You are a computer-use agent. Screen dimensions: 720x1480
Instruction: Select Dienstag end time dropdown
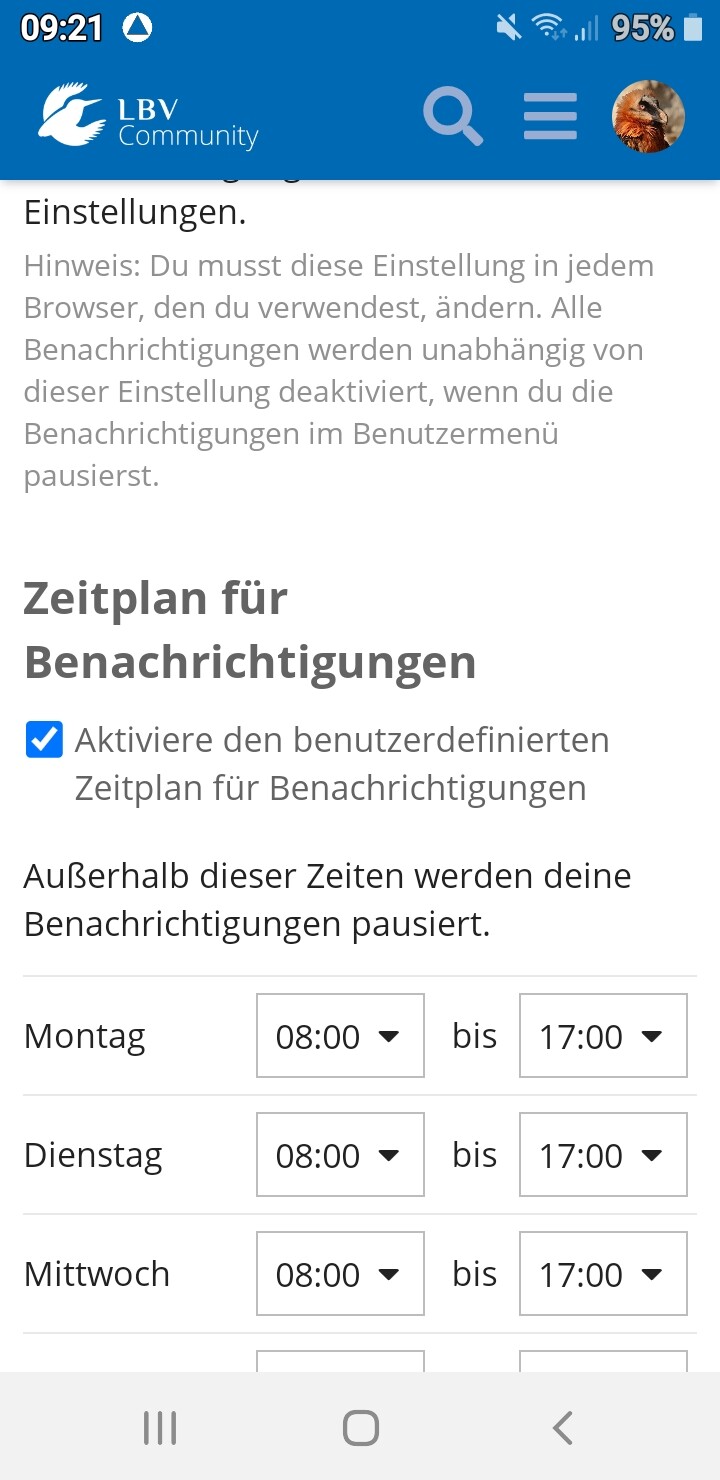pyautogui.click(x=603, y=1155)
